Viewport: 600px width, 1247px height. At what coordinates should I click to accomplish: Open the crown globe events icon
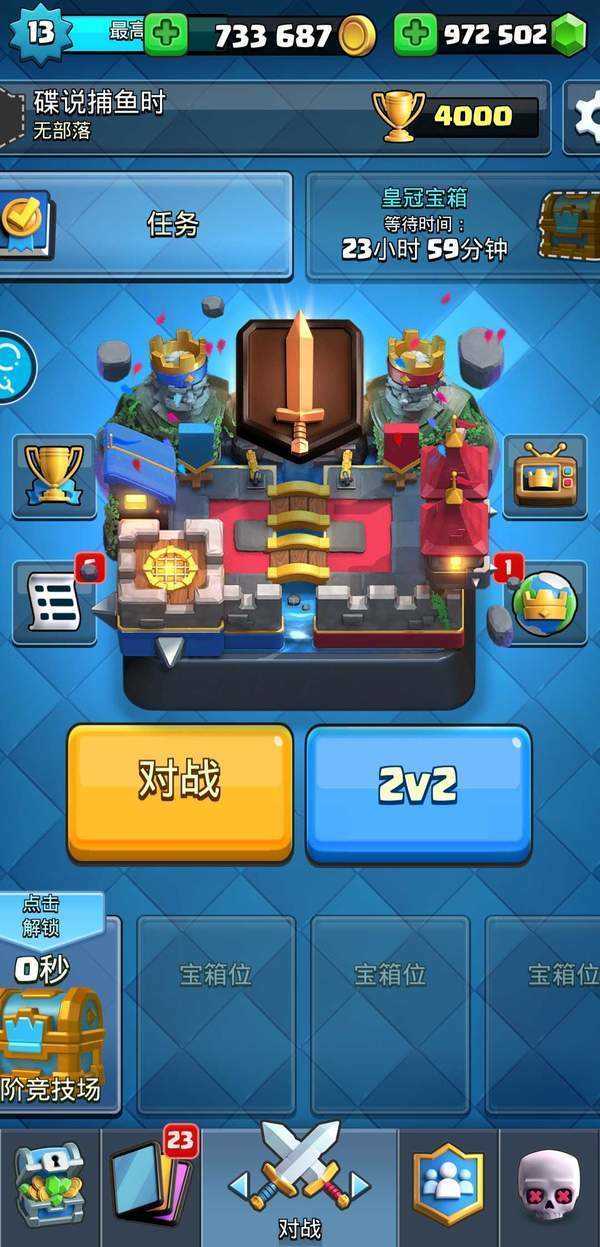545,602
